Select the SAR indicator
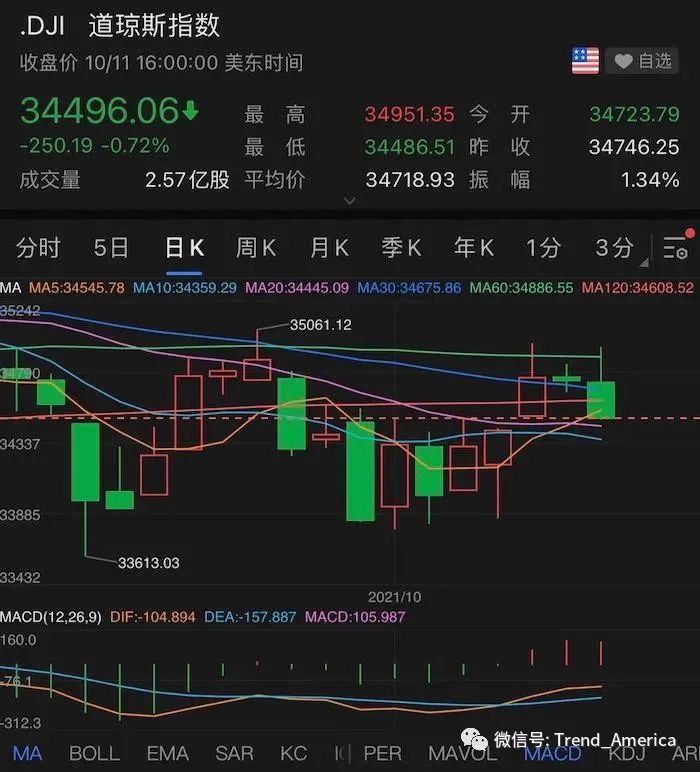Image resolution: width=700 pixels, height=772 pixels. point(234,753)
